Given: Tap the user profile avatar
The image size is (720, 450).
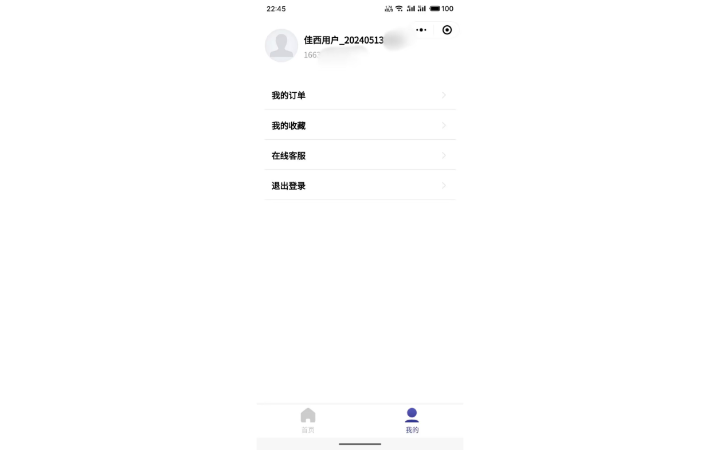Looking at the screenshot, I should click(x=281, y=45).
